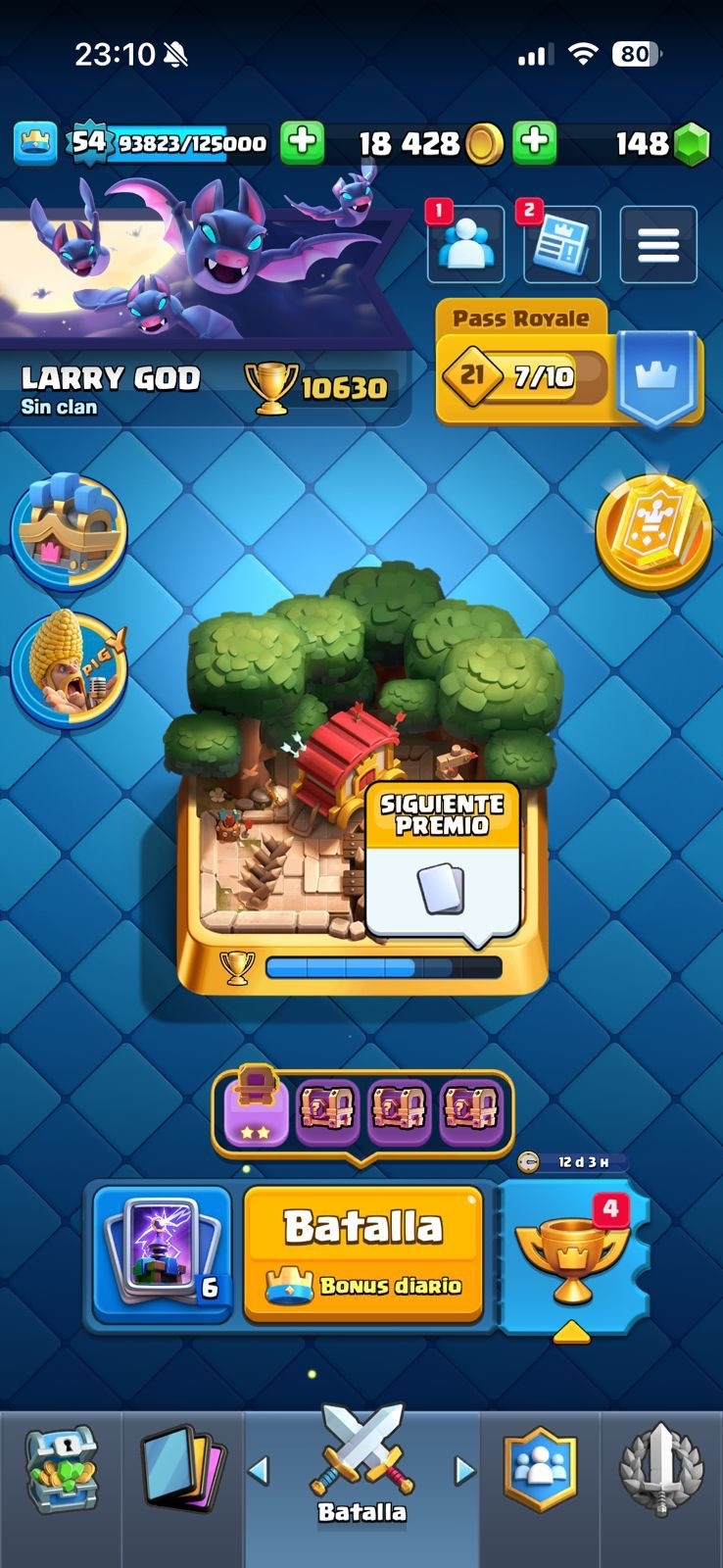Image resolution: width=723 pixels, height=1568 pixels.
Task: Open the chest slots row
Action: tap(362, 1112)
